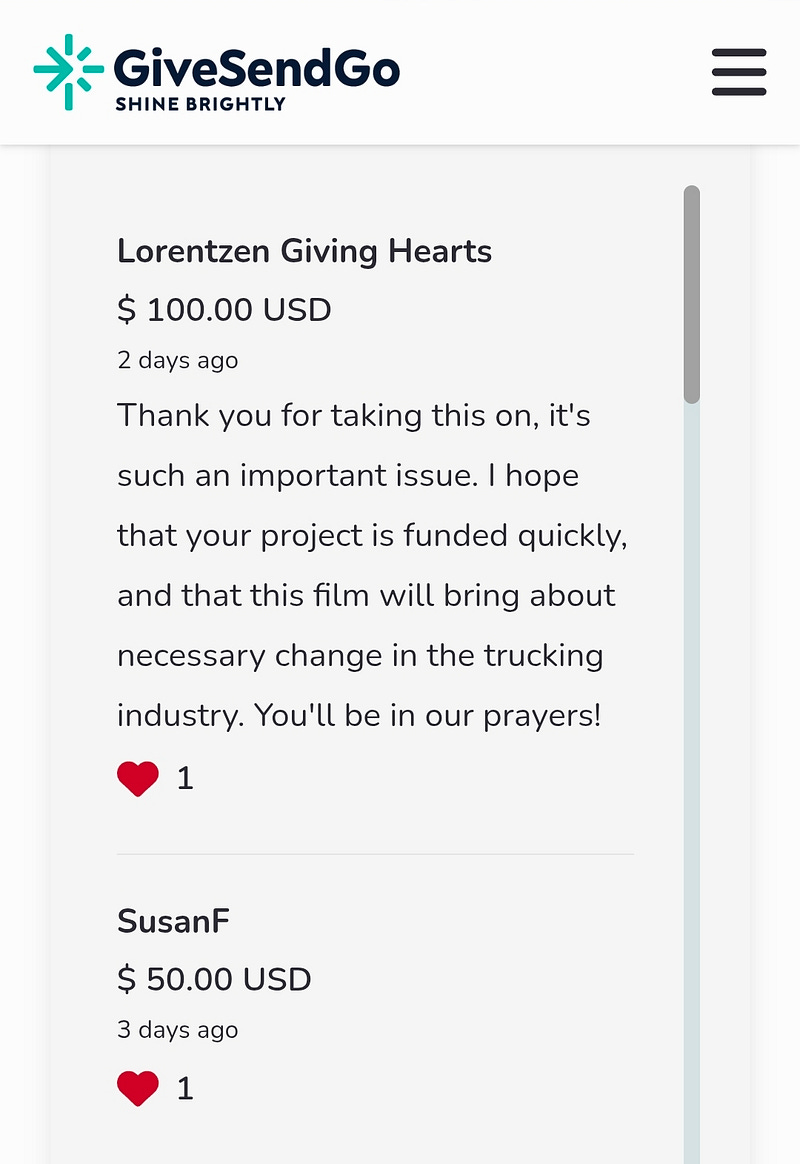The image size is (800, 1164).
Task: Like SusanF's donation
Action: point(138,1088)
